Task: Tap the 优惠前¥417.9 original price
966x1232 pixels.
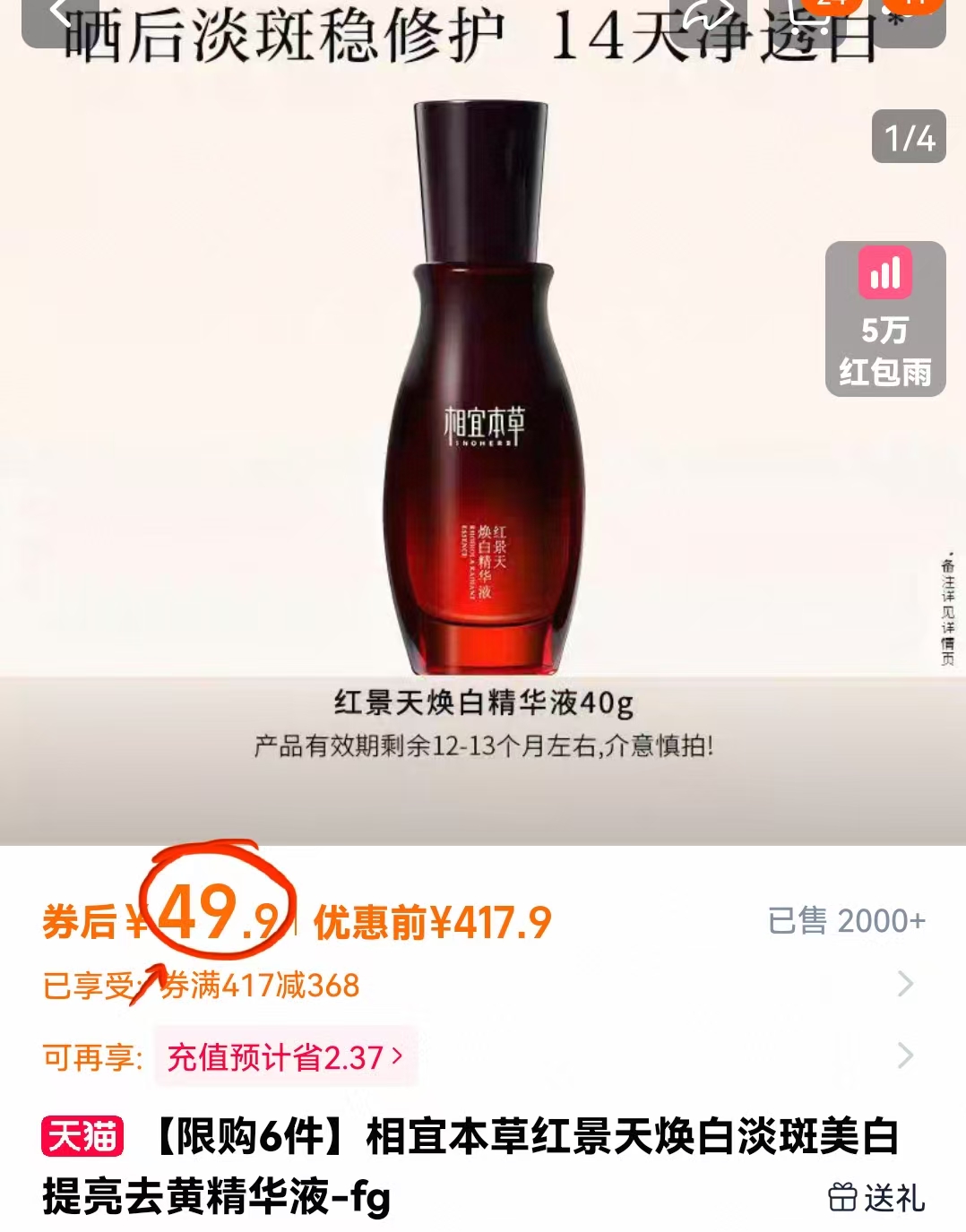Action: tap(432, 921)
